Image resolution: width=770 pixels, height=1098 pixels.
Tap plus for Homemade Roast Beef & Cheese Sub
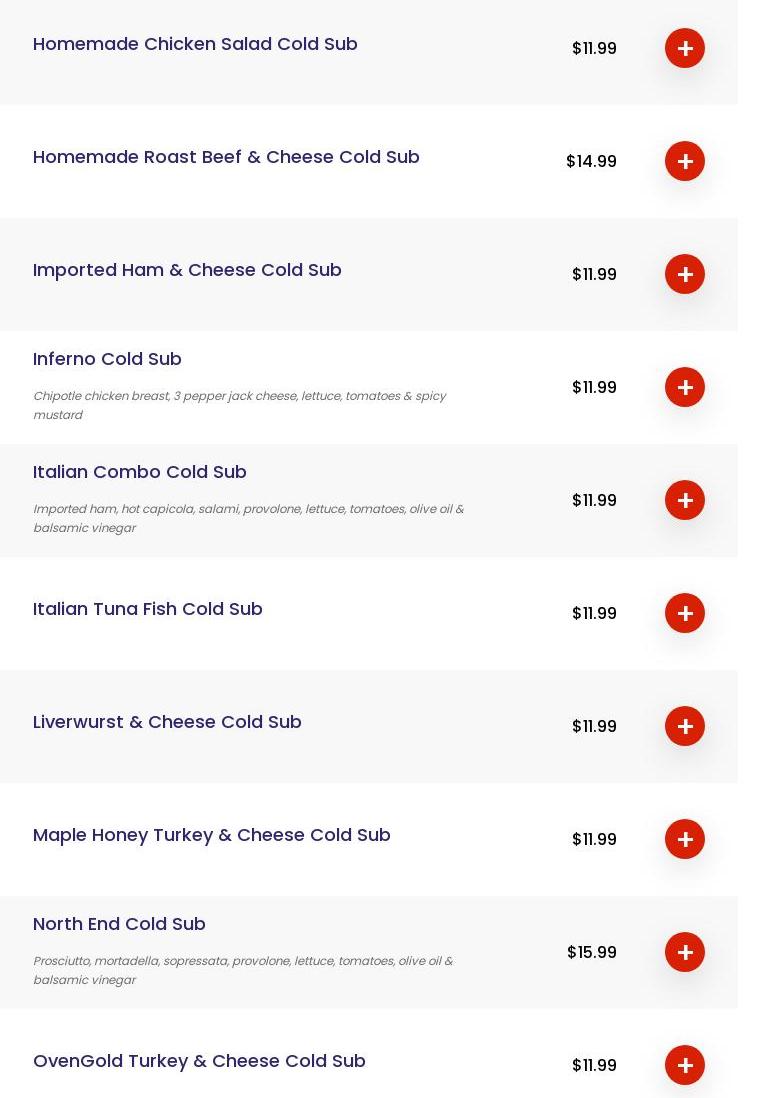point(685,161)
